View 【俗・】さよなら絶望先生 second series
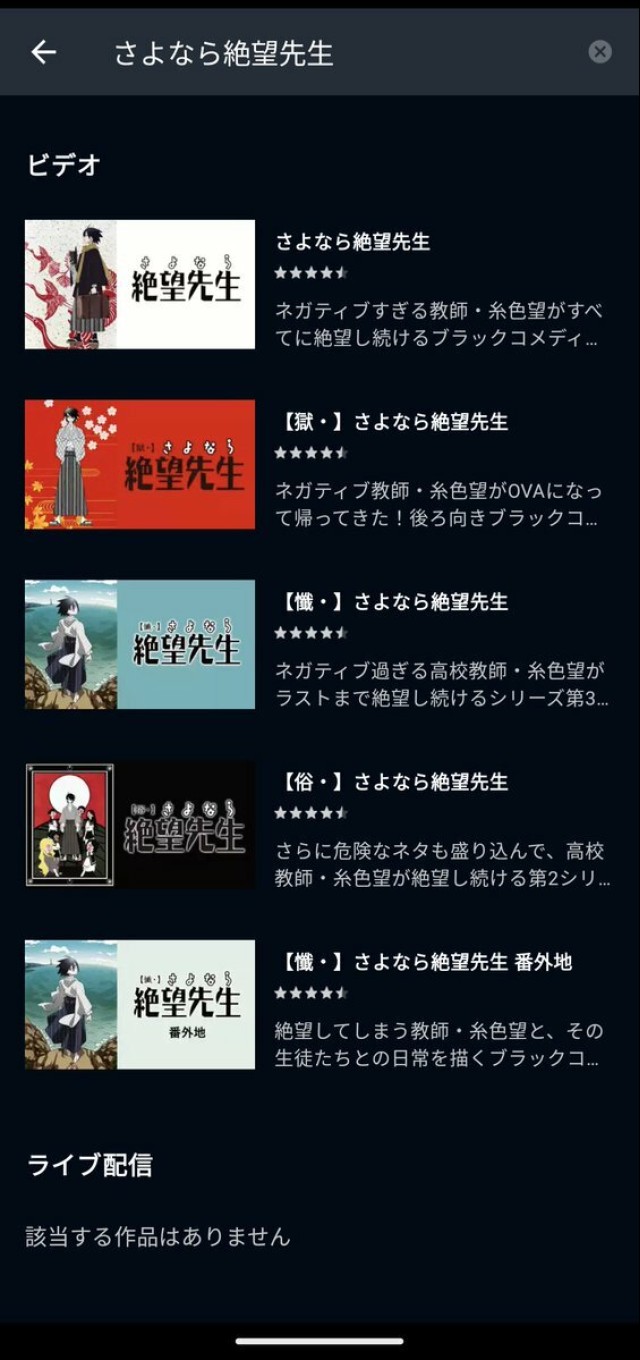 pyautogui.click(x=320, y=825)
